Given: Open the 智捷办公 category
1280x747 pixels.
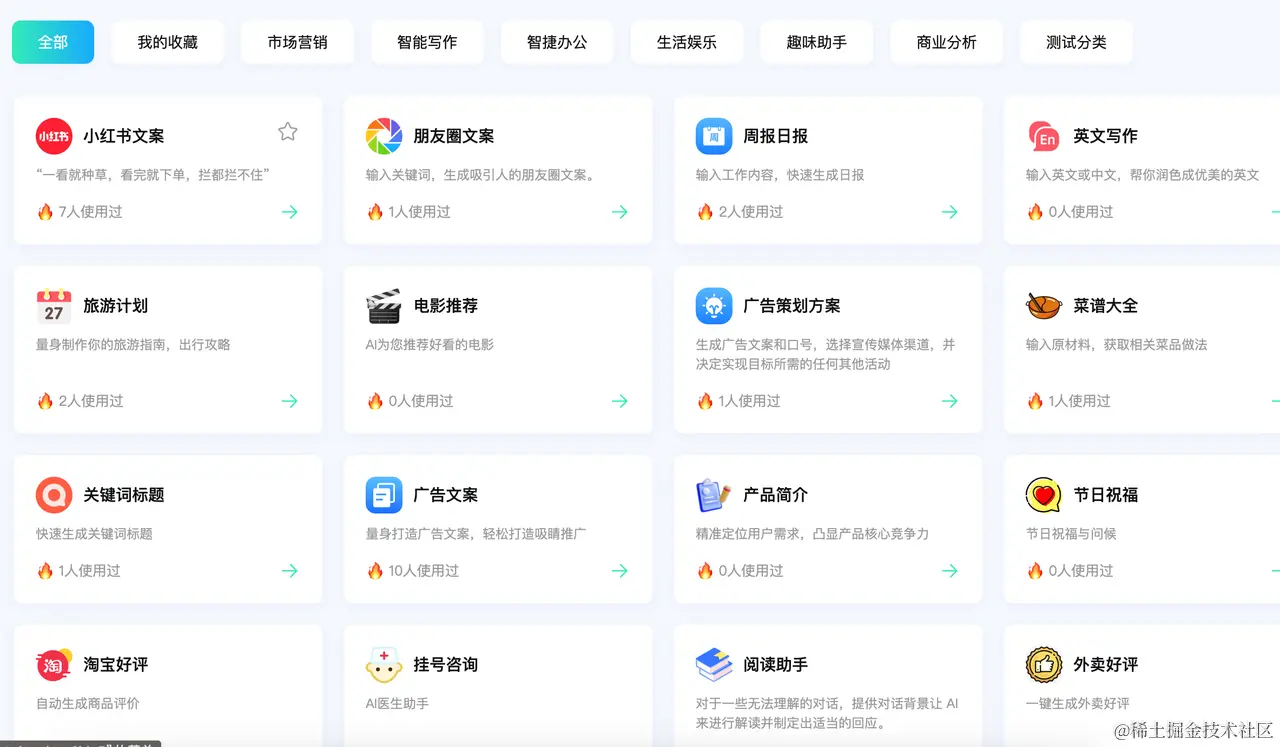Looking at the screenshot, I should (x=557, y=42).
